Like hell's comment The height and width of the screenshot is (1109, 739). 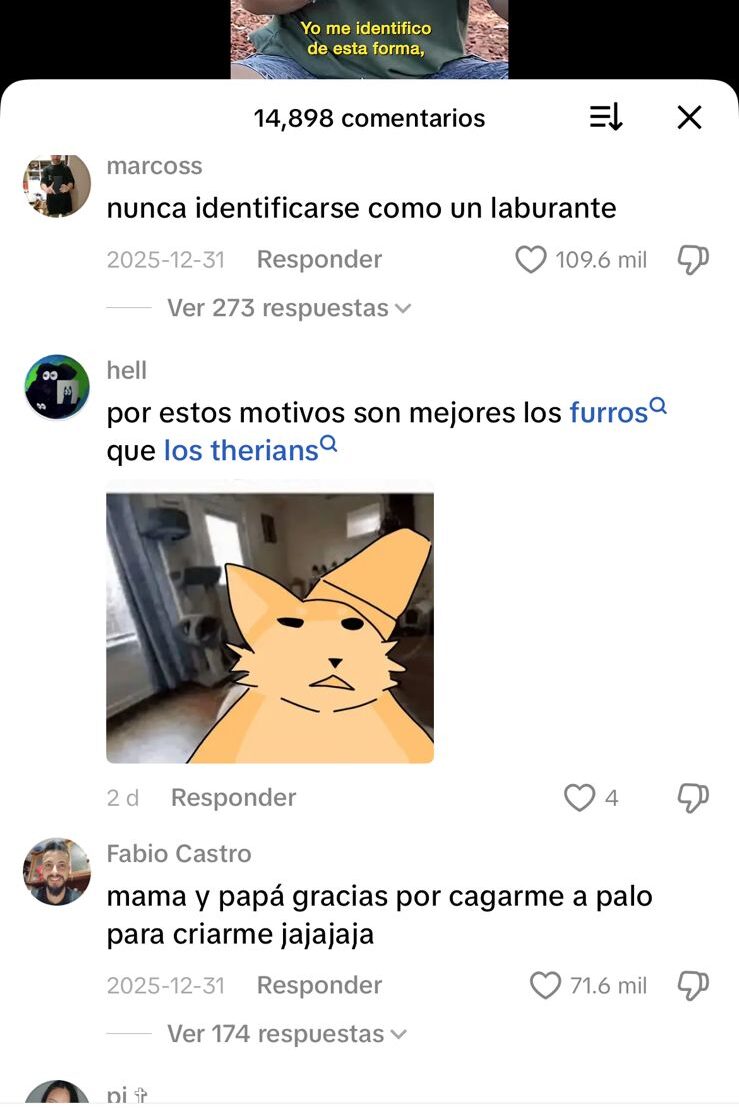580,798
